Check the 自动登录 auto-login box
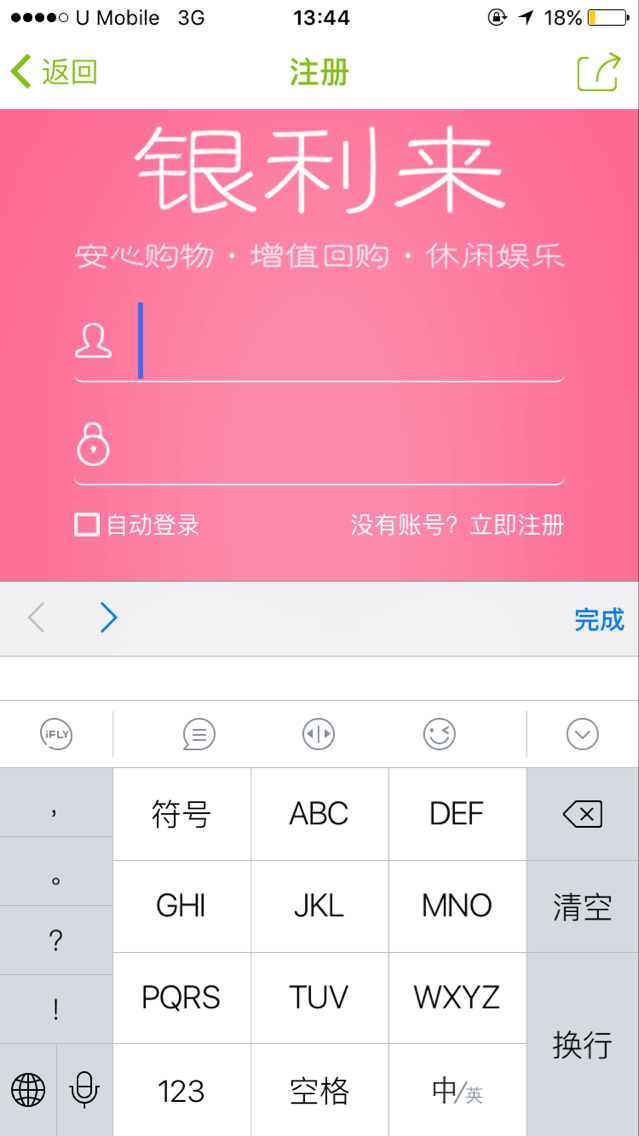The width and height of the screenshot is (639, 1136). tap(87, 524)
